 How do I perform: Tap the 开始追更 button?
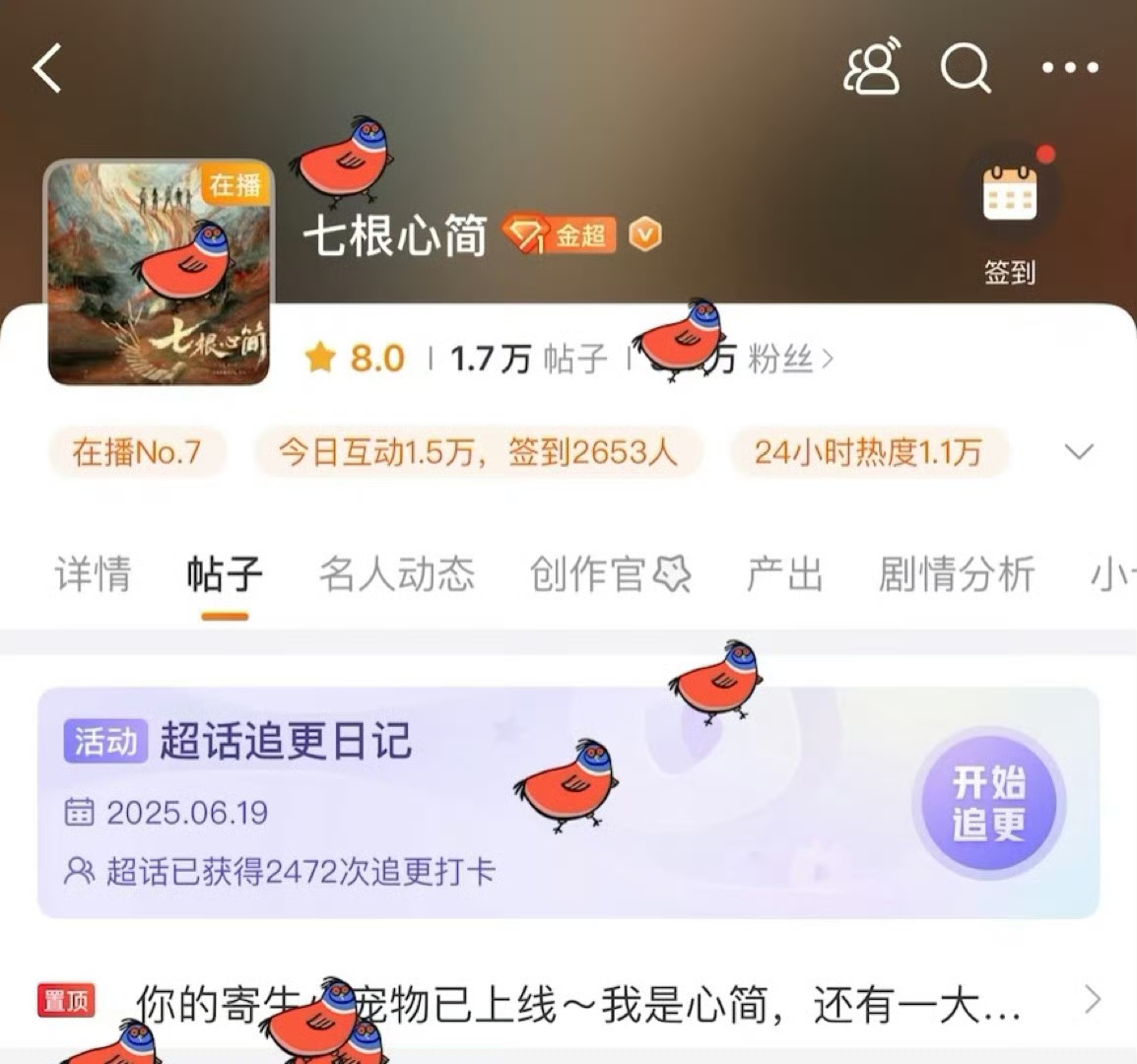pos(988,803)
